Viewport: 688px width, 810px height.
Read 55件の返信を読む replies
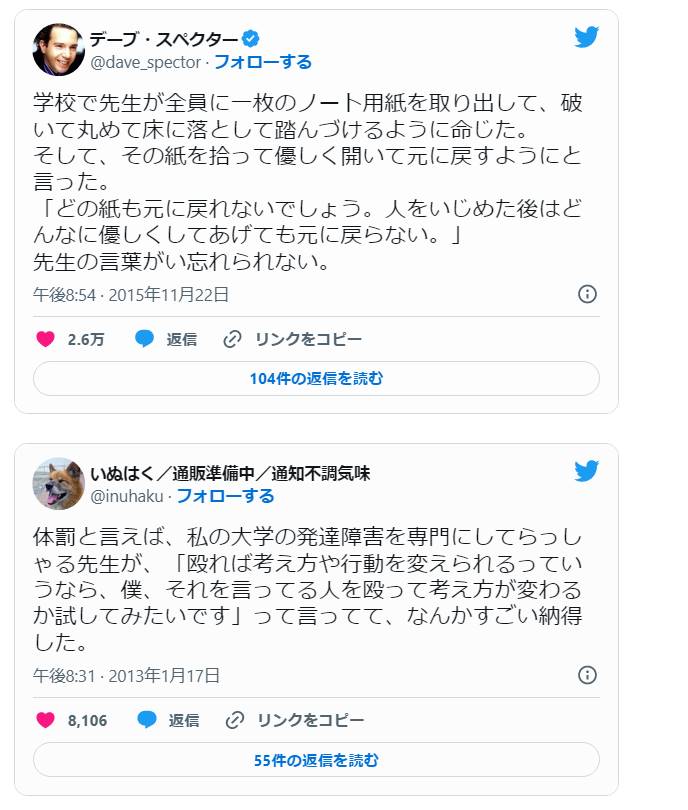pos(316,760)
